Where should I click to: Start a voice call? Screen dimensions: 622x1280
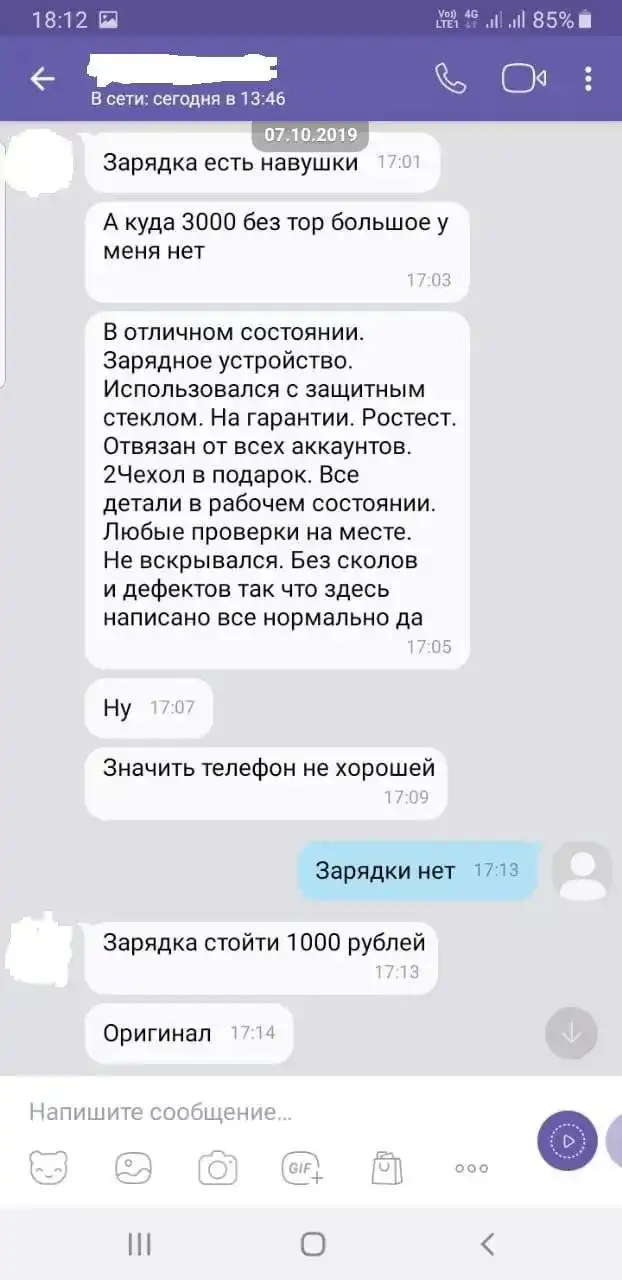point(450,79)
